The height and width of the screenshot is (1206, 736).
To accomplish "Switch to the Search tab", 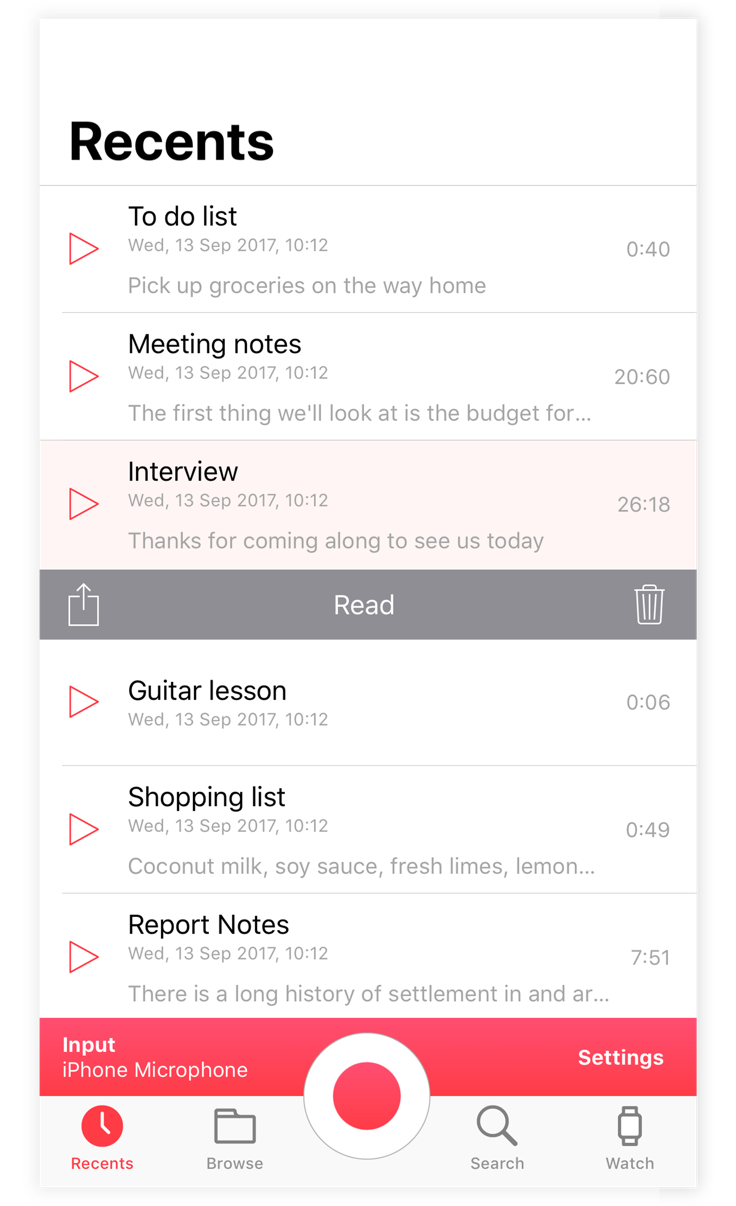I will (x=497, y=1138).
